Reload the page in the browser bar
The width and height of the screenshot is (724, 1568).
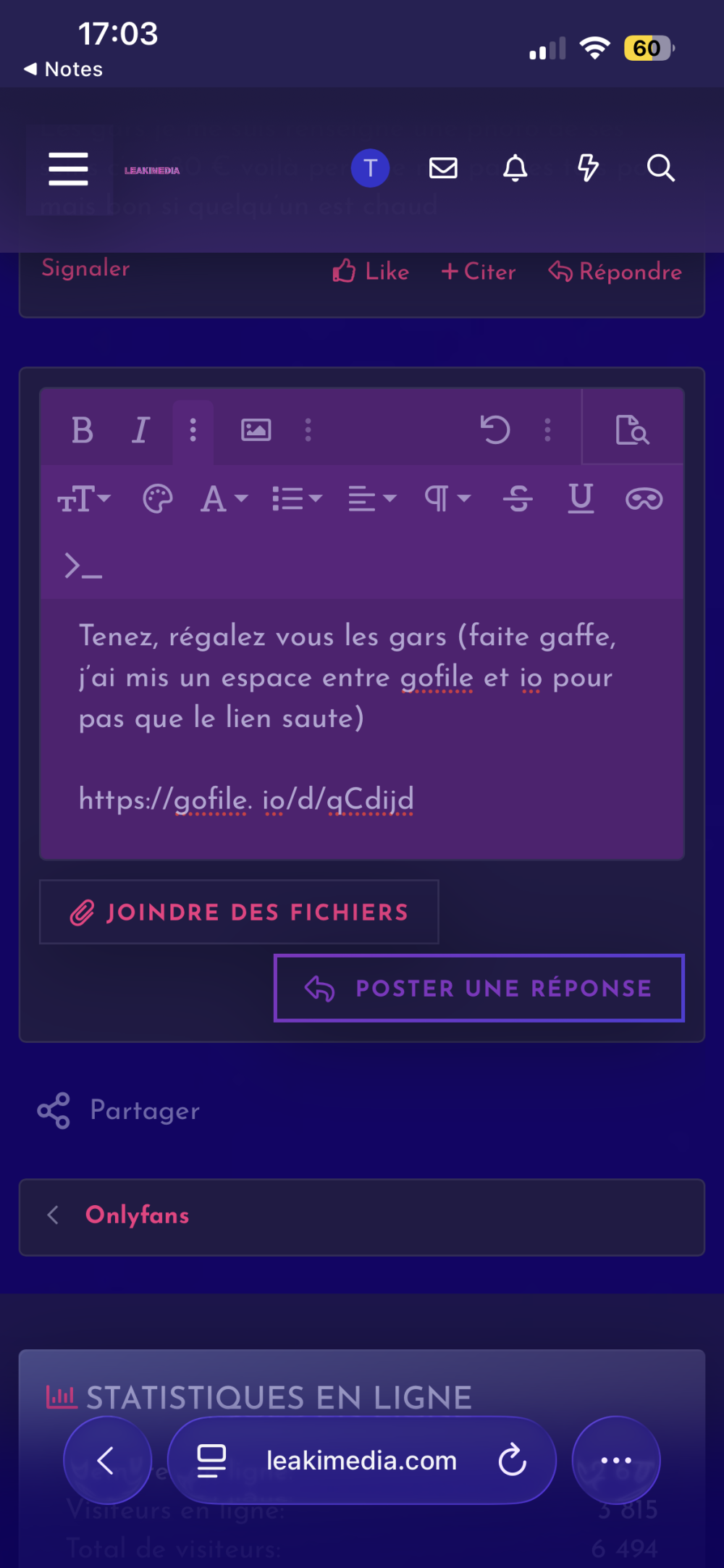click(x=512, y=1460)
